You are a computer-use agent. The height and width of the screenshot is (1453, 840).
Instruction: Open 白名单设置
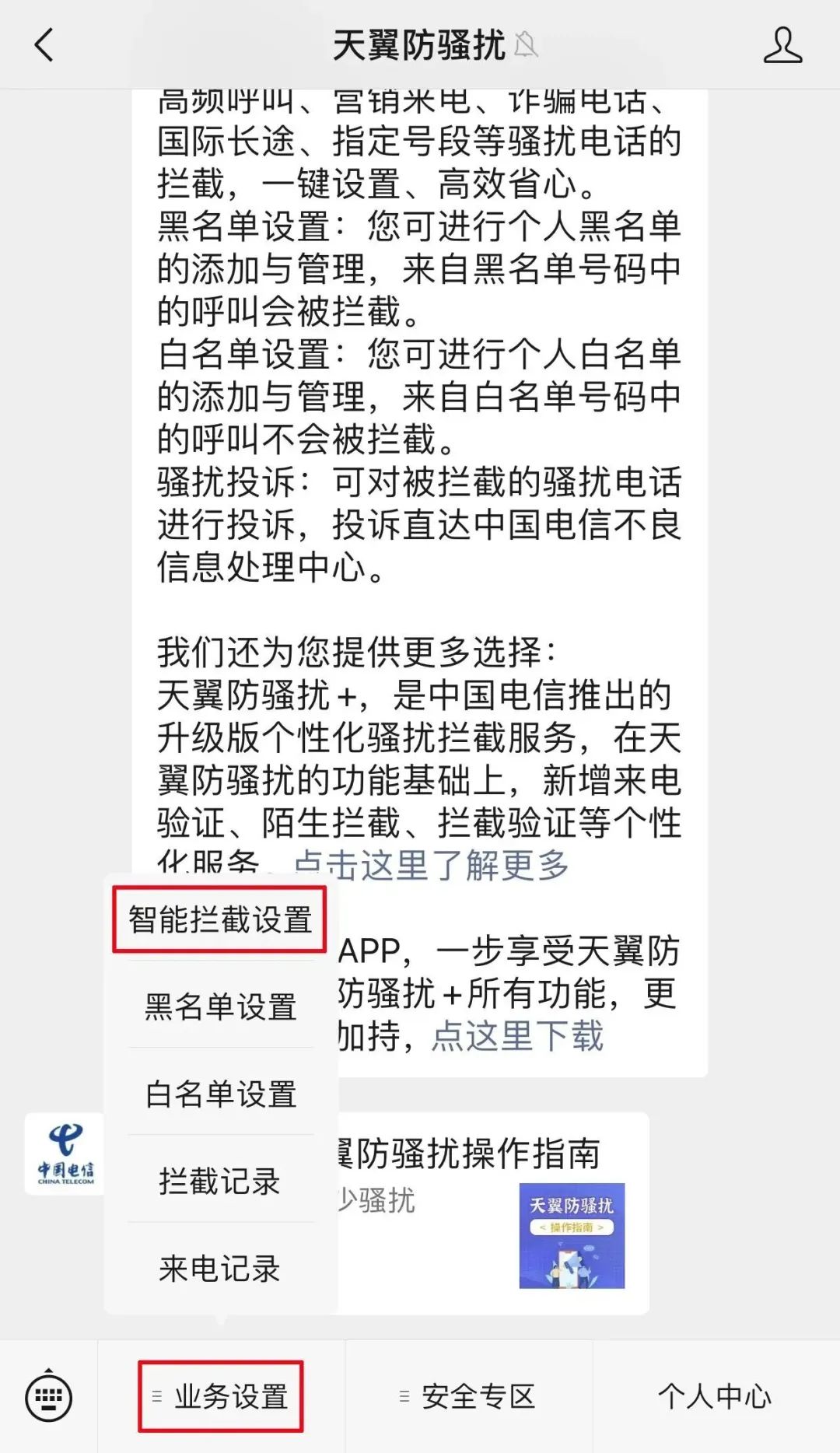coord(220,1094)
